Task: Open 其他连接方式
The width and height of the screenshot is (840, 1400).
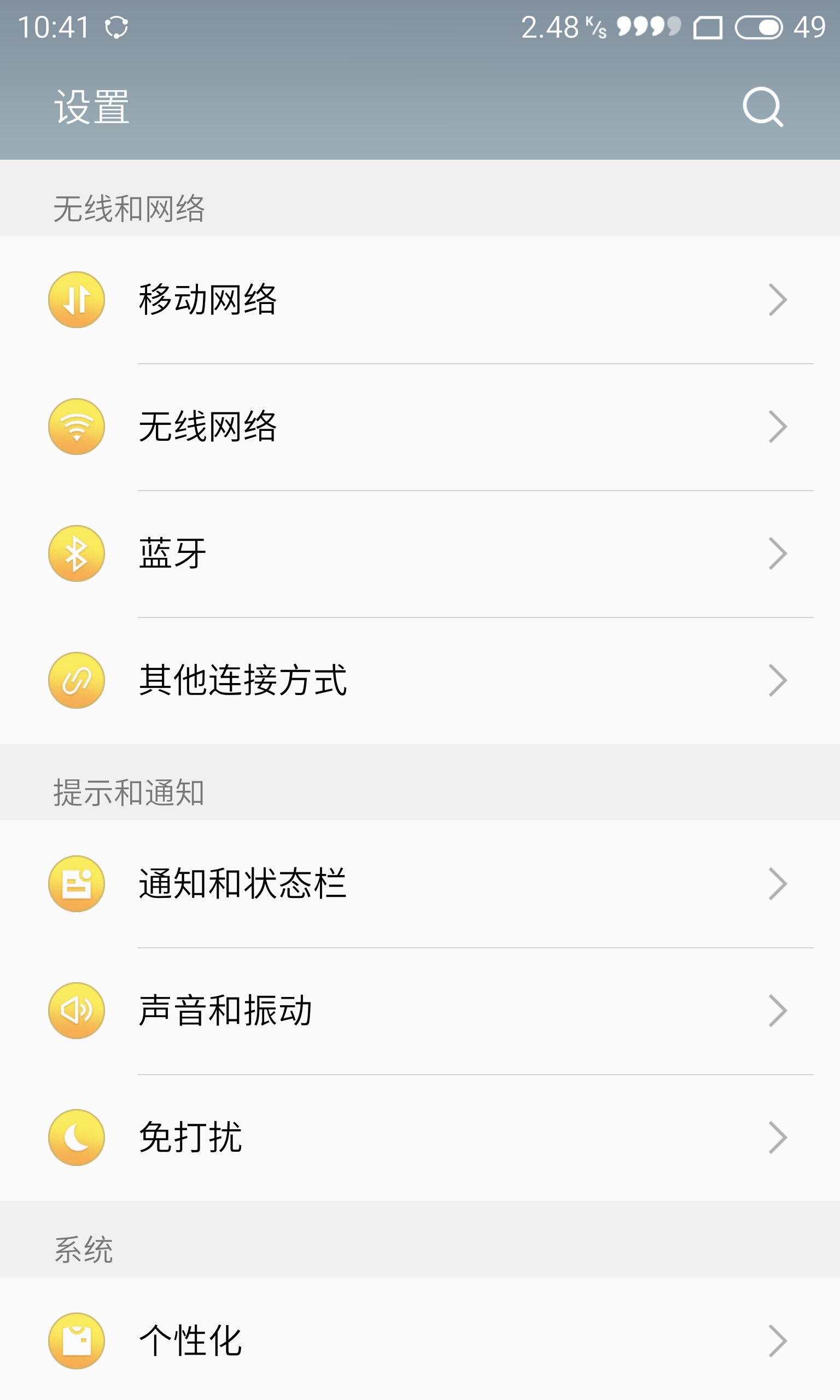Action: tap(420, 680)
